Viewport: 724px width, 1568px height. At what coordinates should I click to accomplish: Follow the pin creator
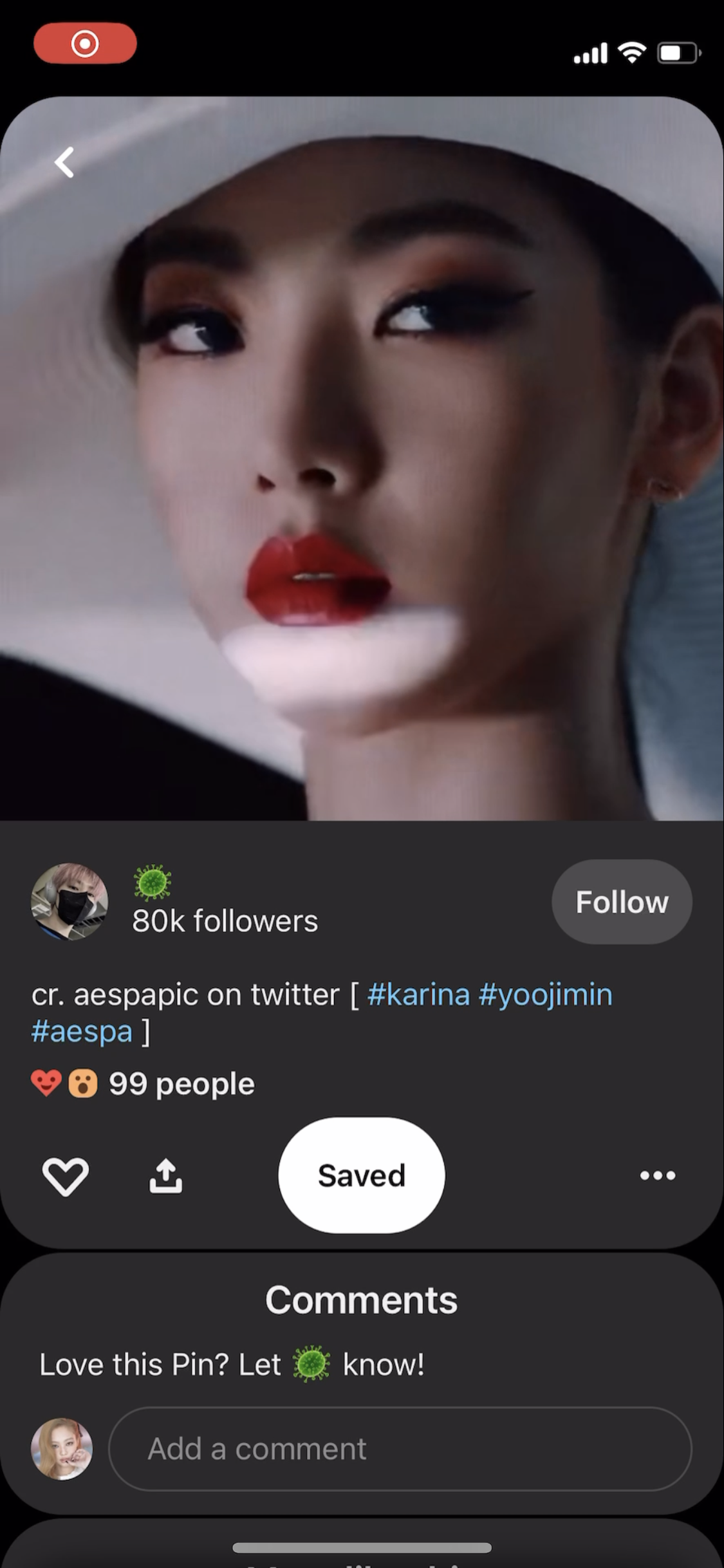coord(621,902)
